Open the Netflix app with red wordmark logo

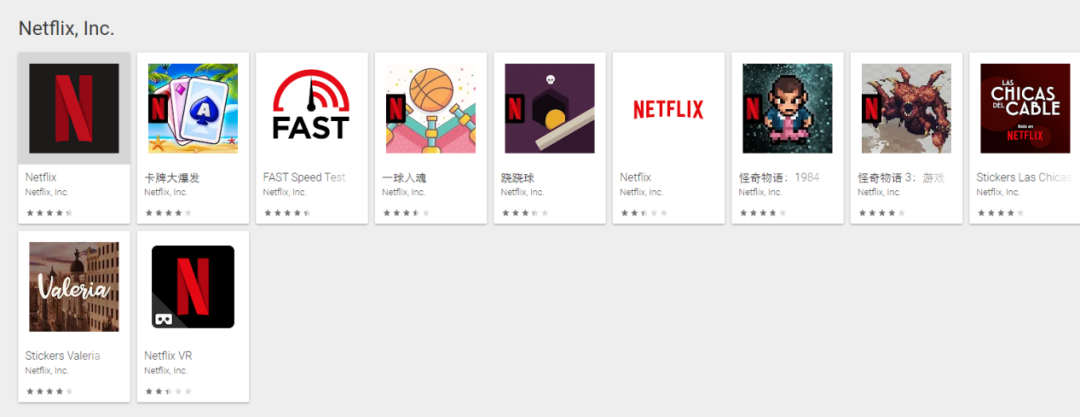668,108
